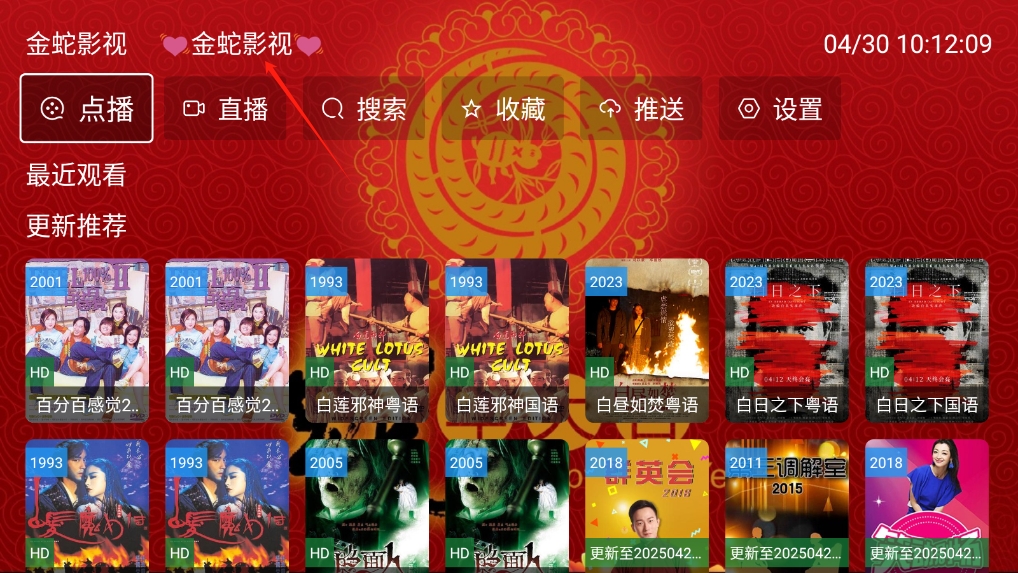Select the 点播 tab
Screen dimensions: 1018x573
coord(86,108)
